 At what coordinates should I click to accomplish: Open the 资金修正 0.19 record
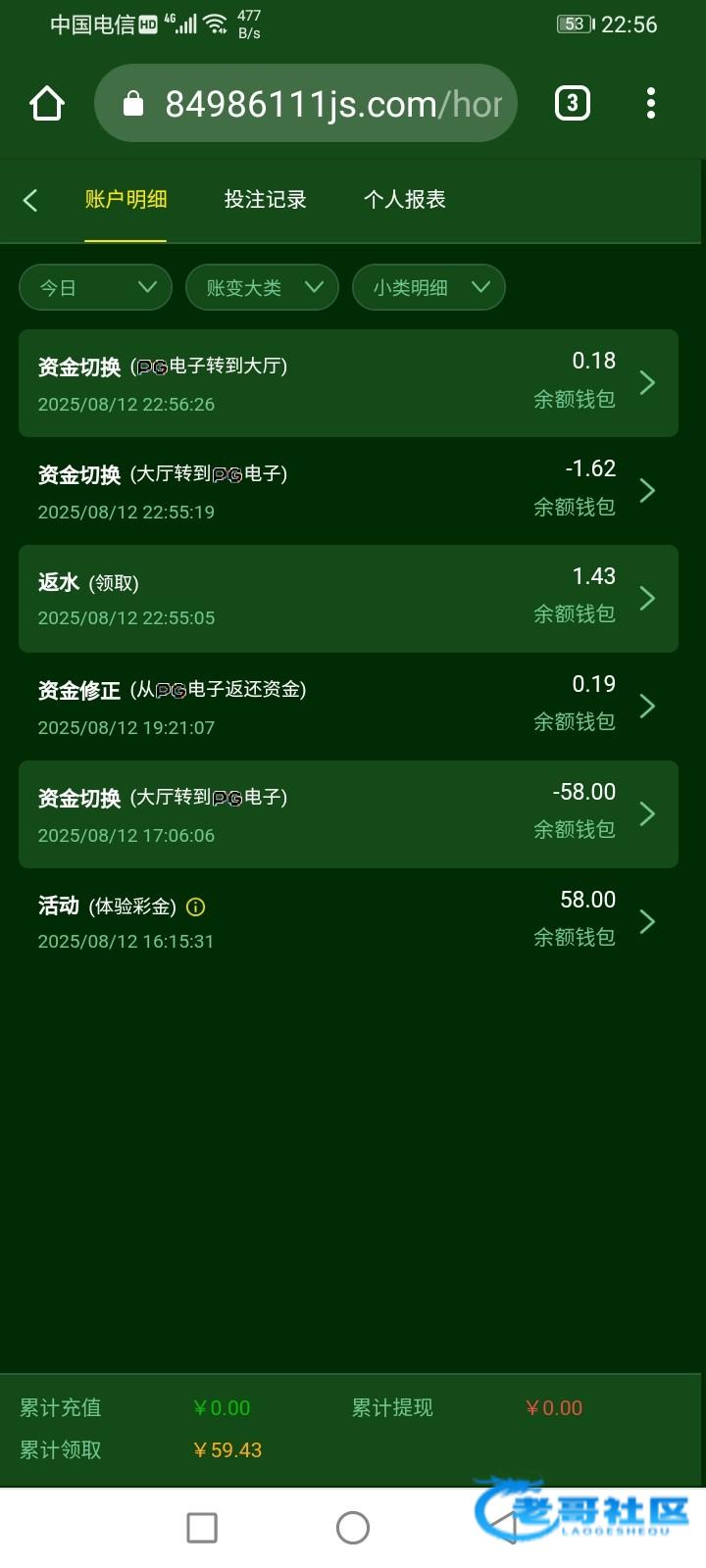[x=348, y=707]
